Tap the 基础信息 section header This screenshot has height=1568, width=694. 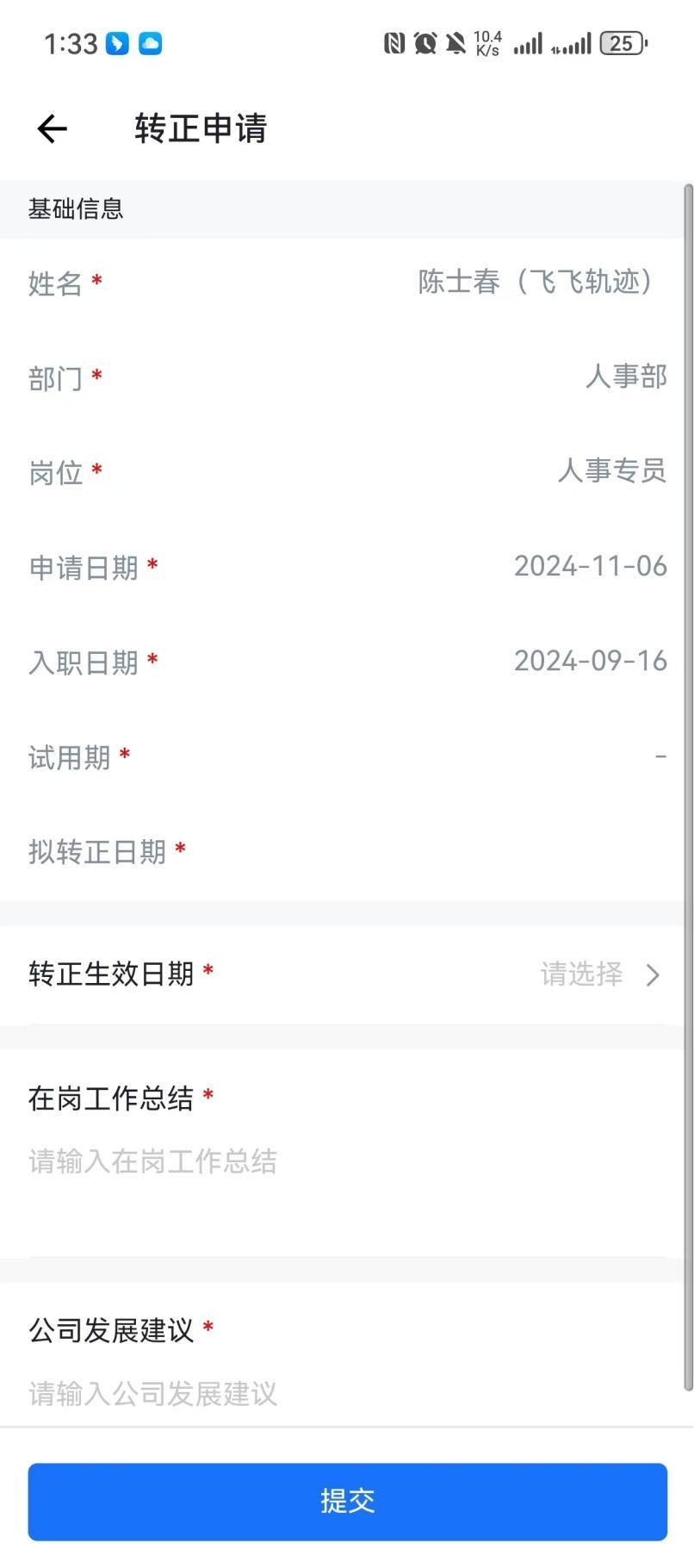click(76, 208)
